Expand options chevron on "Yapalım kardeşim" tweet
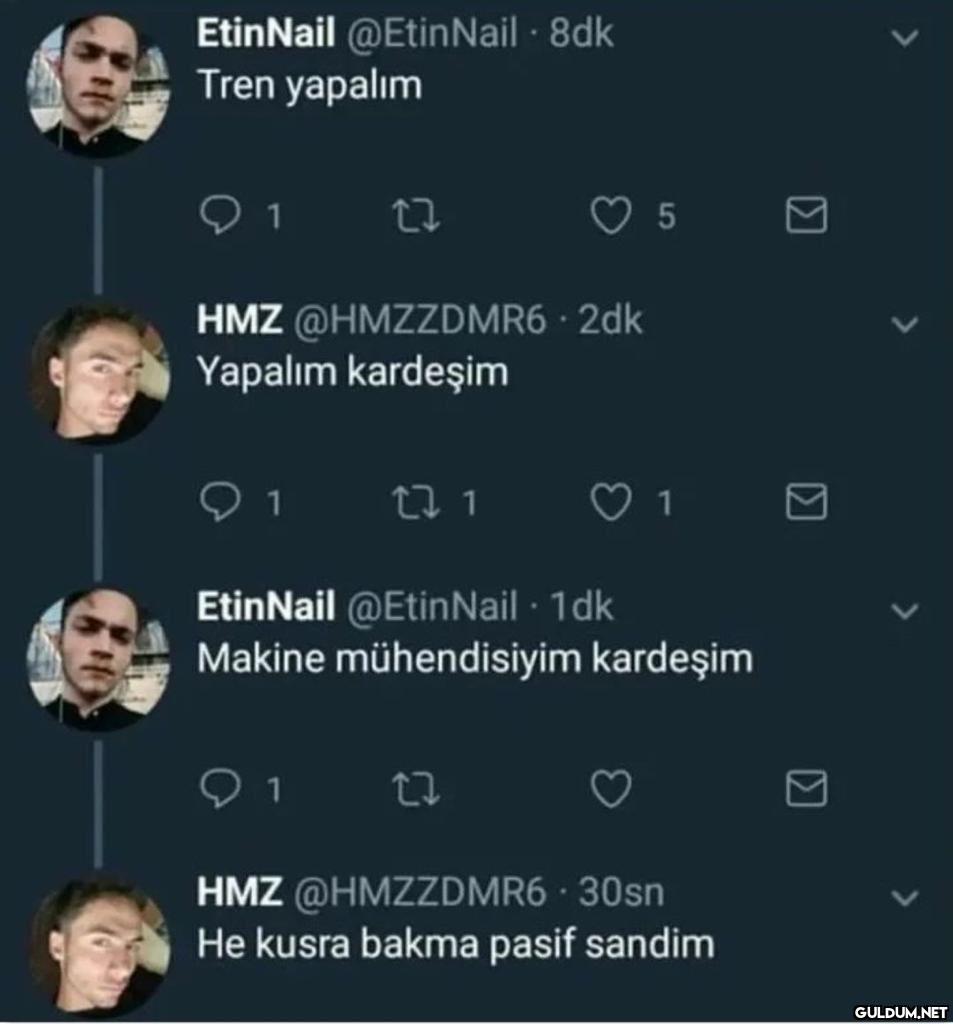Screen dimensions: 953x1024 coord(904,325)
